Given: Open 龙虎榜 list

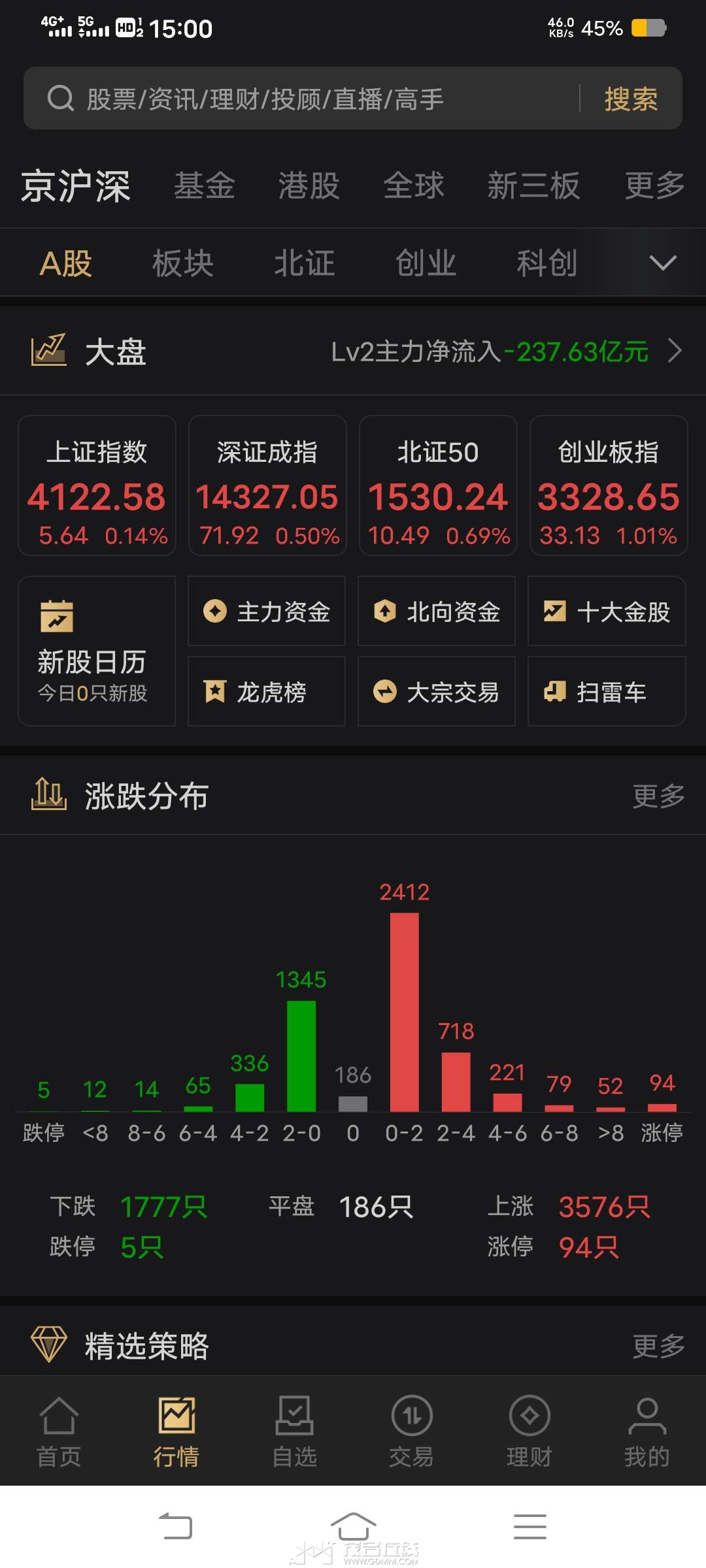Looking at the screenshot, I should (x=267, y=692).
